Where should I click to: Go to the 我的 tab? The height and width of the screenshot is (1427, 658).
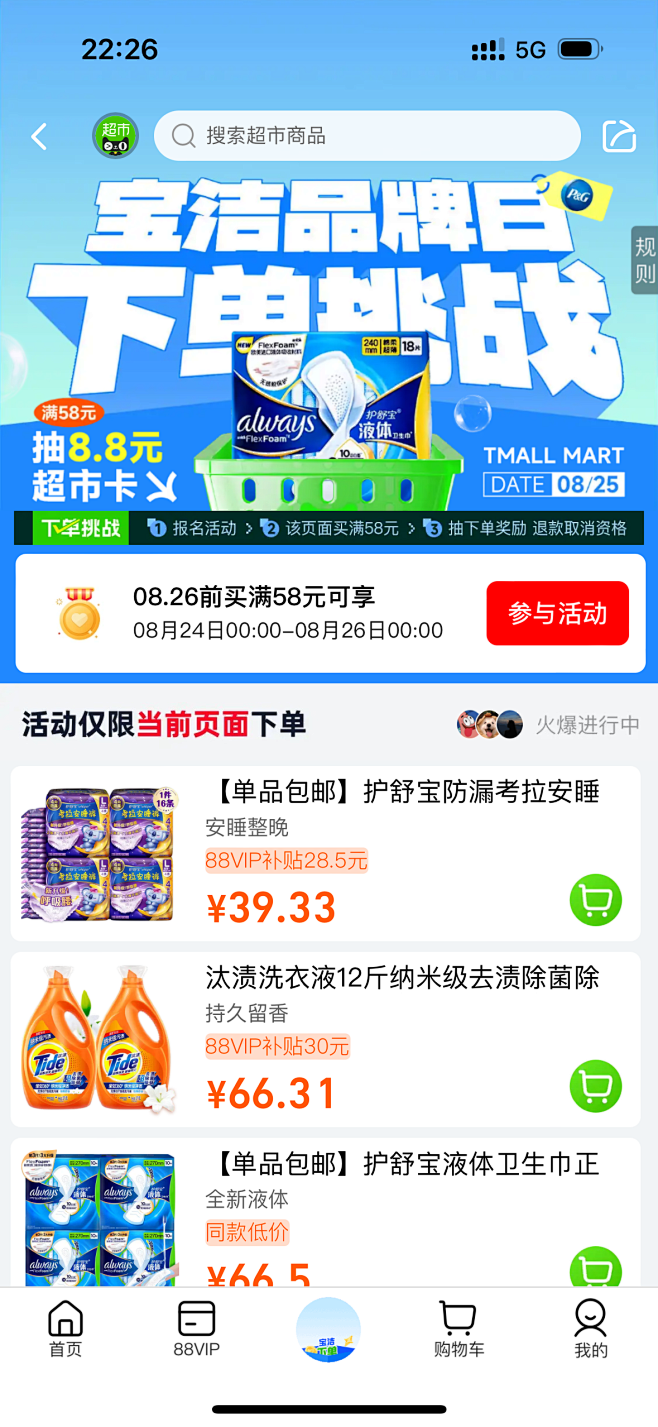[590, 1329]
